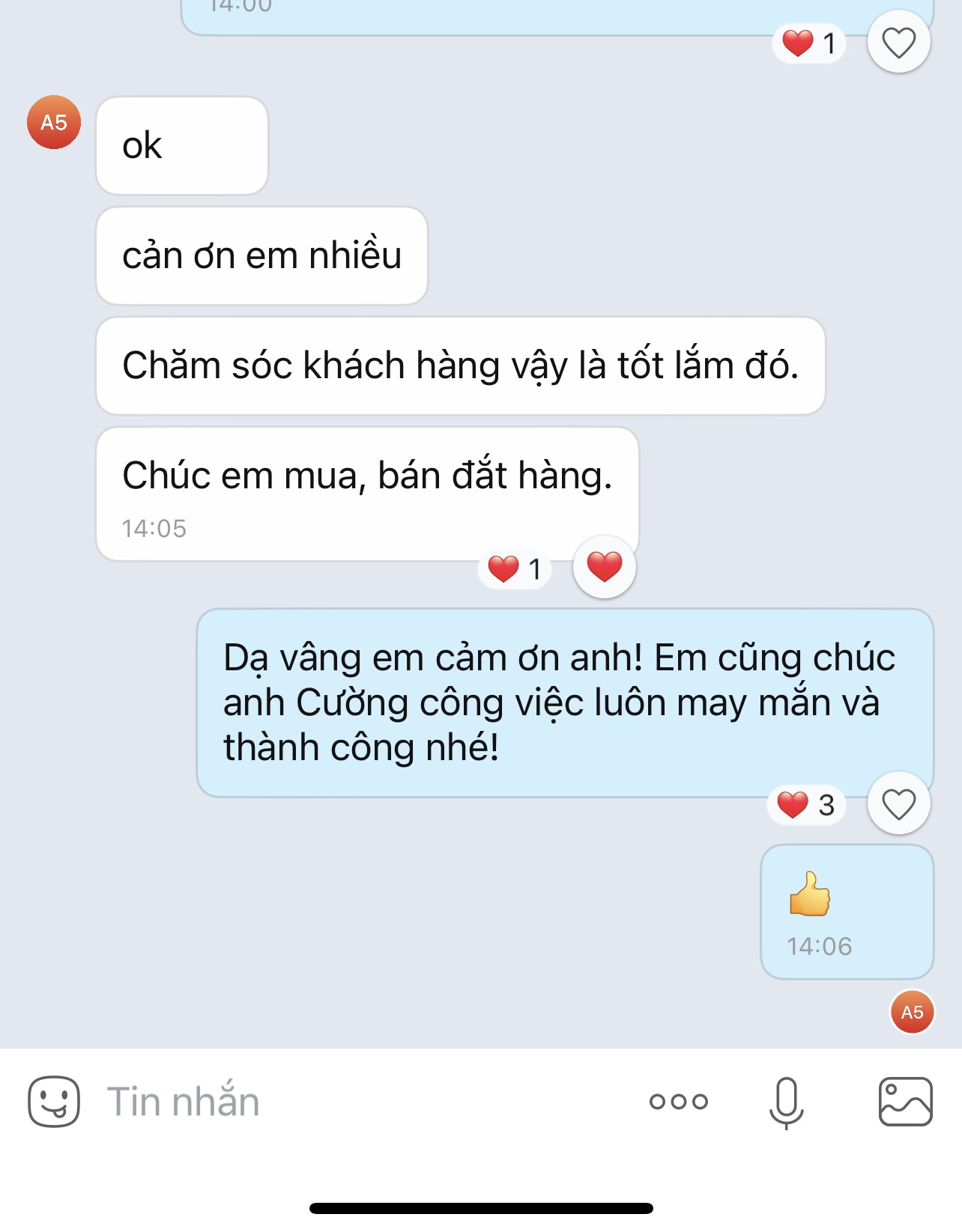The image size is (962, 1232).
Task: Record a voice message with the microphone
Action: click(786, 1102)
